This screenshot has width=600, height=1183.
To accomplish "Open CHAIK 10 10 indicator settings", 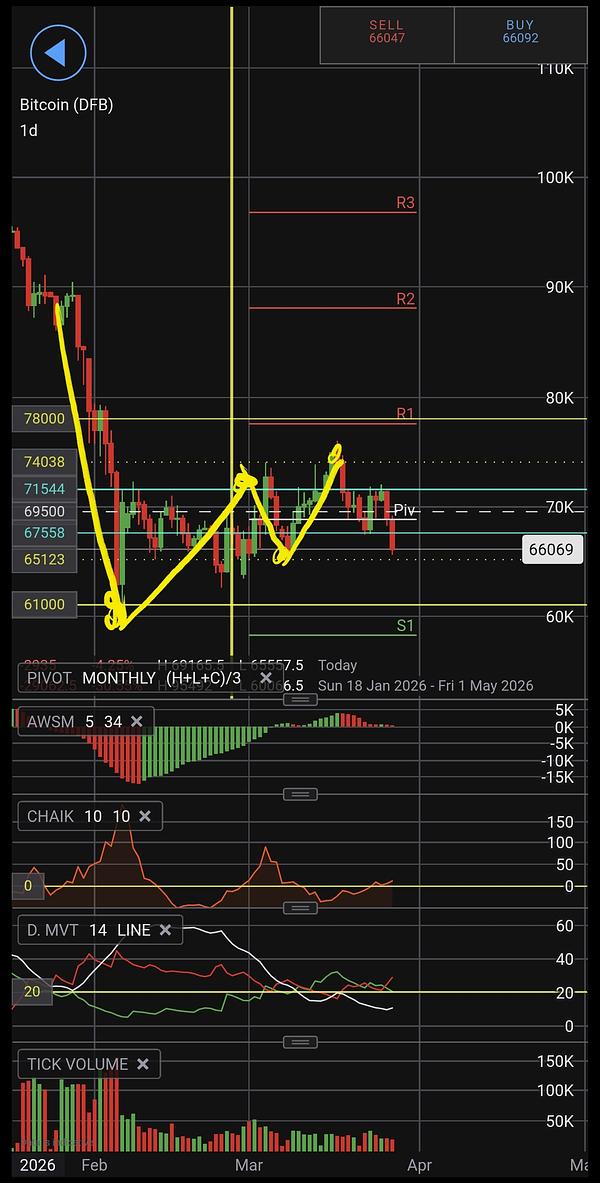I will 75,817.
